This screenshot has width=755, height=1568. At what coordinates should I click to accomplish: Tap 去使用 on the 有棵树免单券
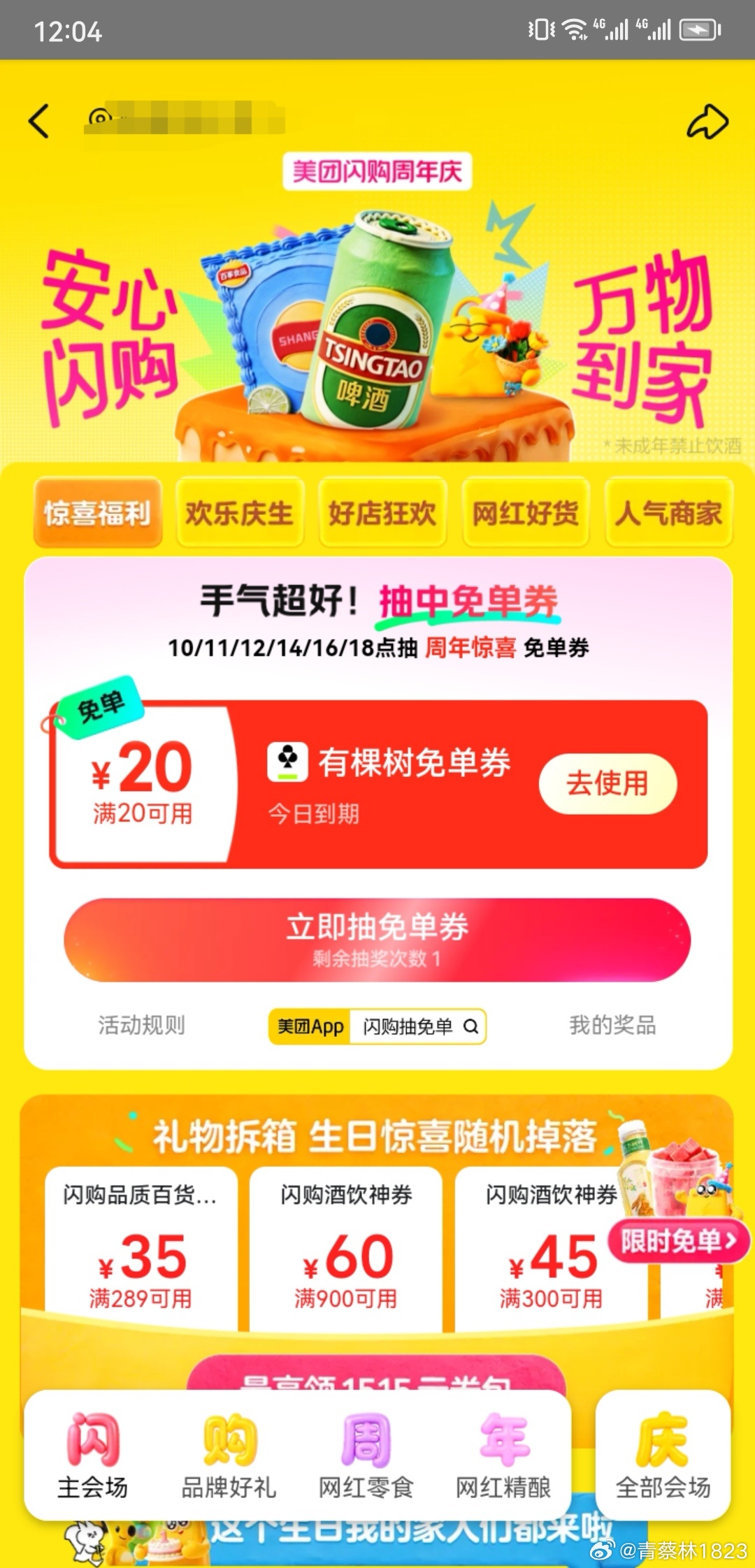[x=607, y=783]
